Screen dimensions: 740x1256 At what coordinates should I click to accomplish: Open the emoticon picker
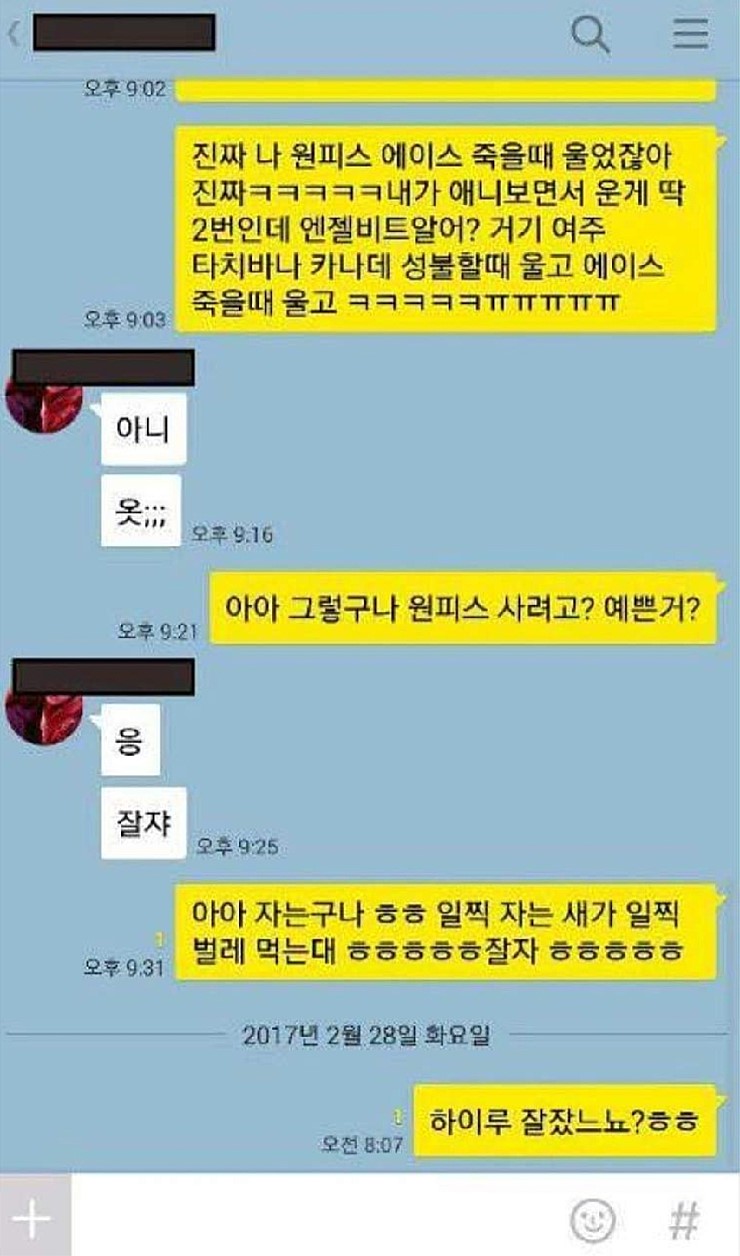tap(592, 1219)
